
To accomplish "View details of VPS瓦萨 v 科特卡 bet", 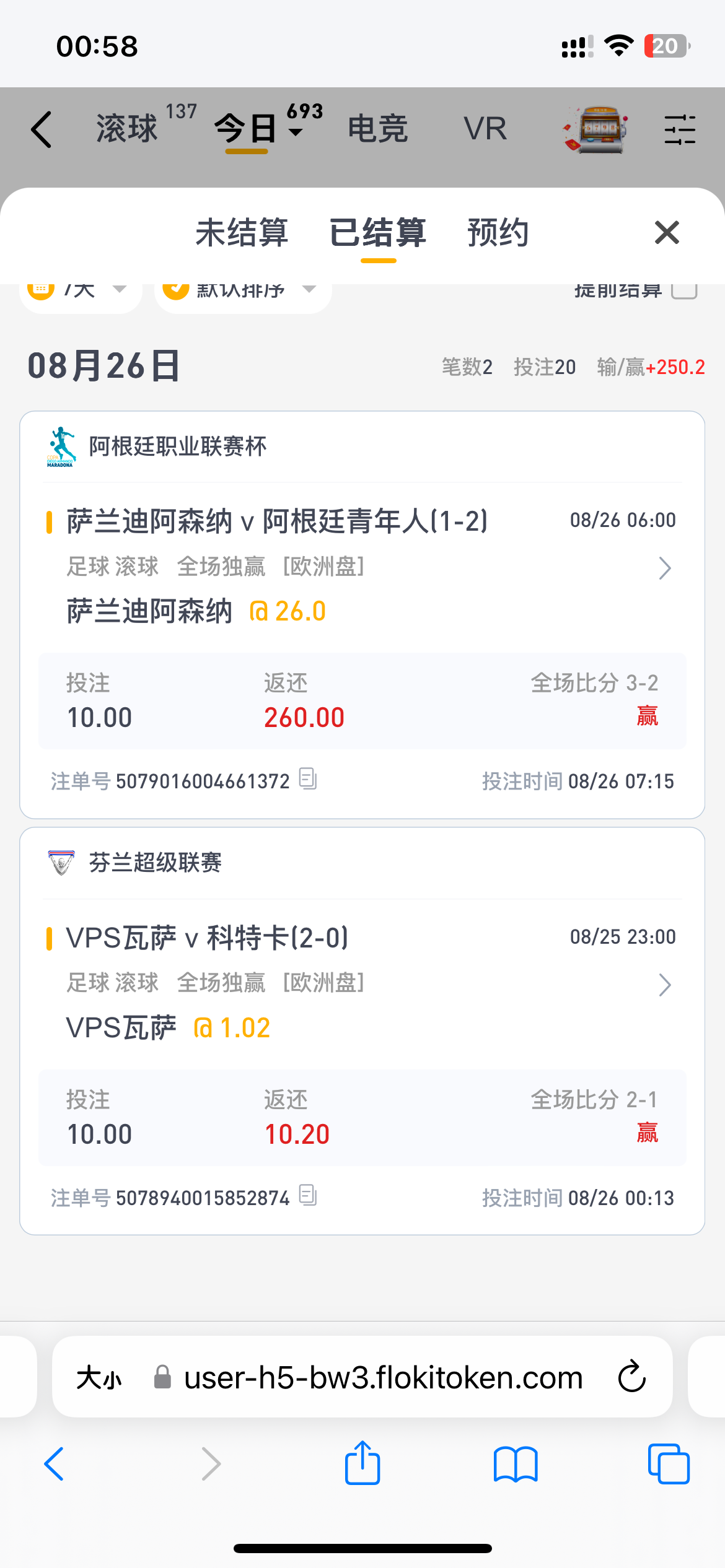I will tap(664, 985).
